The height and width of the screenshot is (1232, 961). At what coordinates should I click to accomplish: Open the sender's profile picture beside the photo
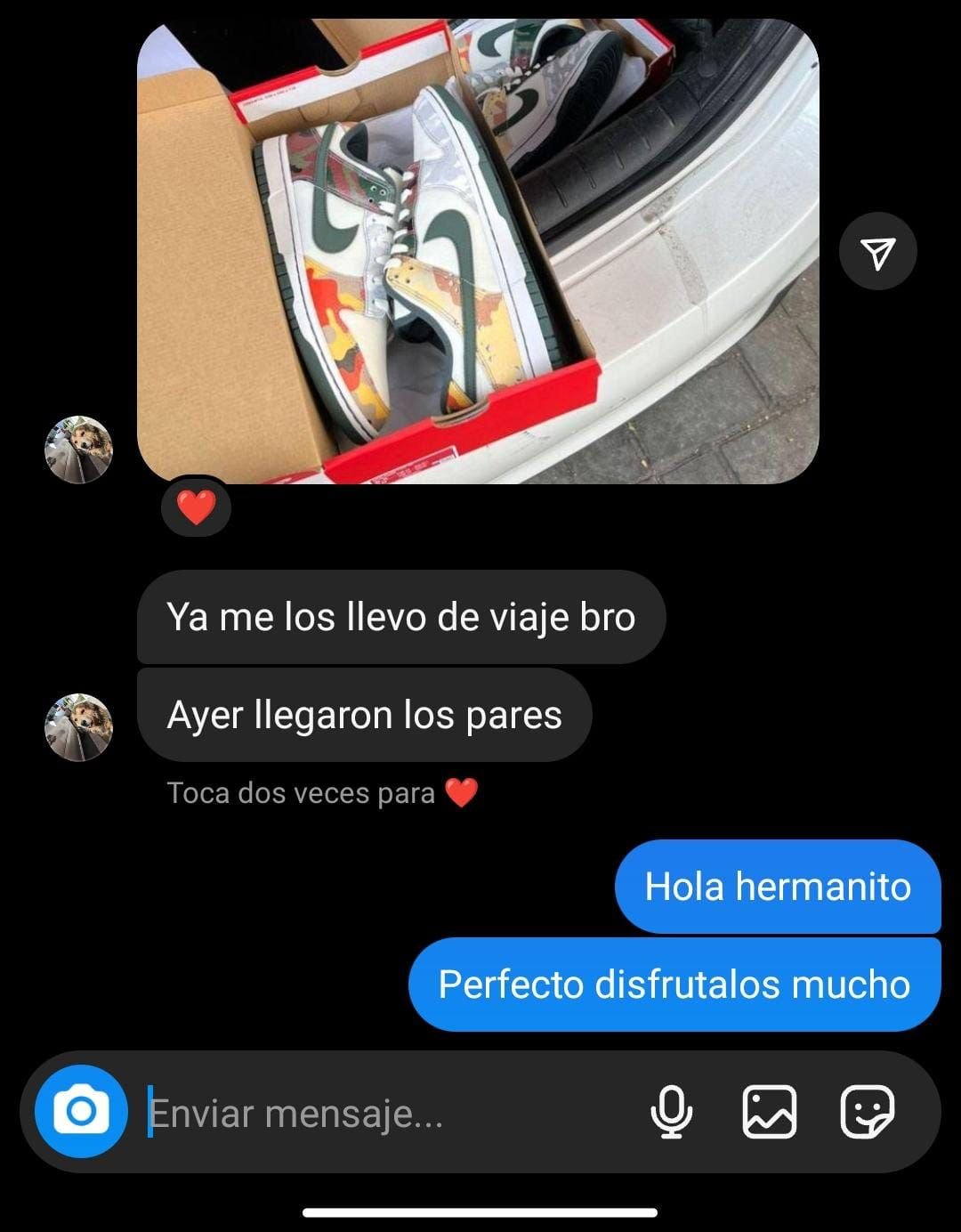point(79,450)
